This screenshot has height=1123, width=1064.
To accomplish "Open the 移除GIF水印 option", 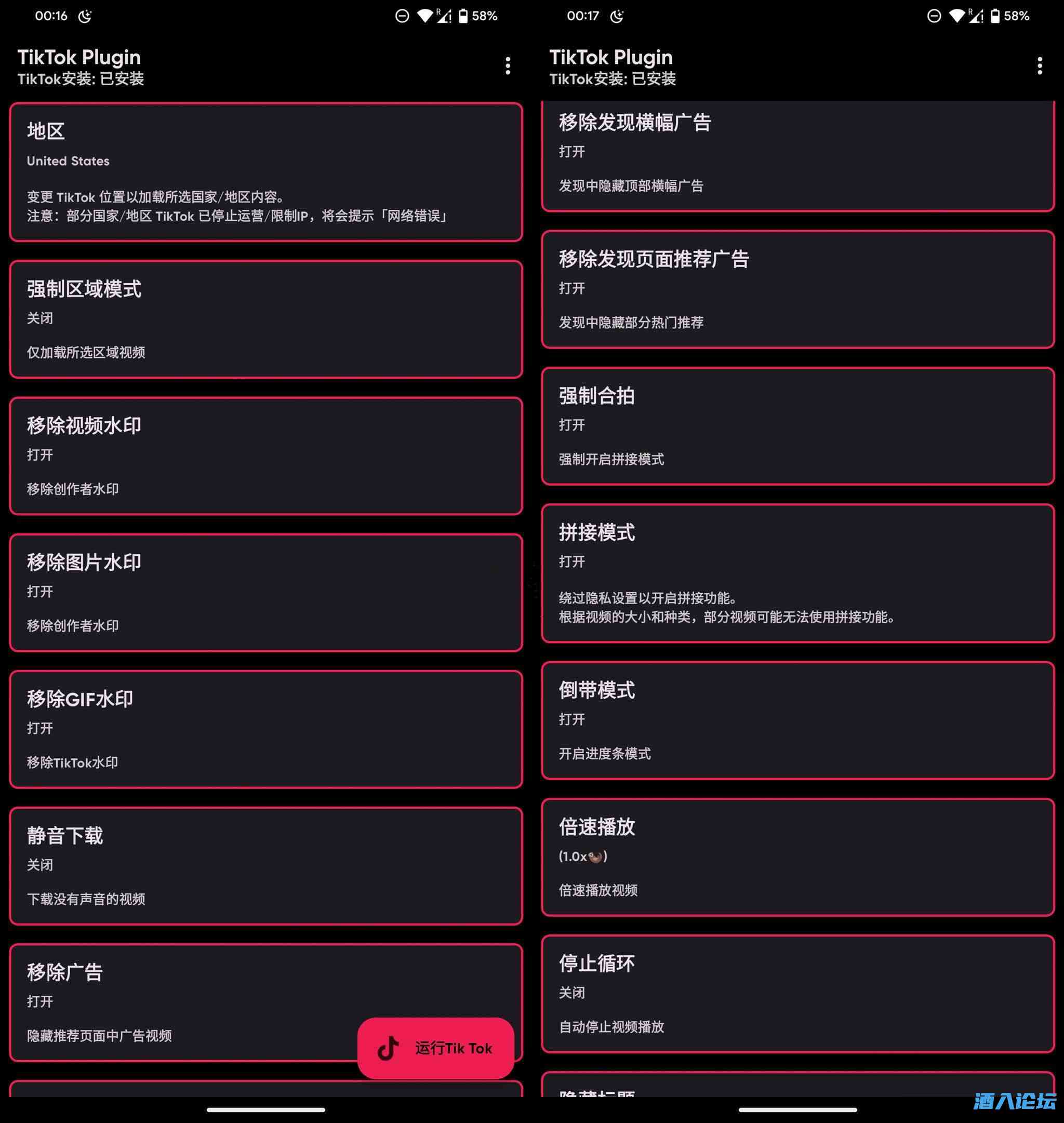I will [265, 729].
